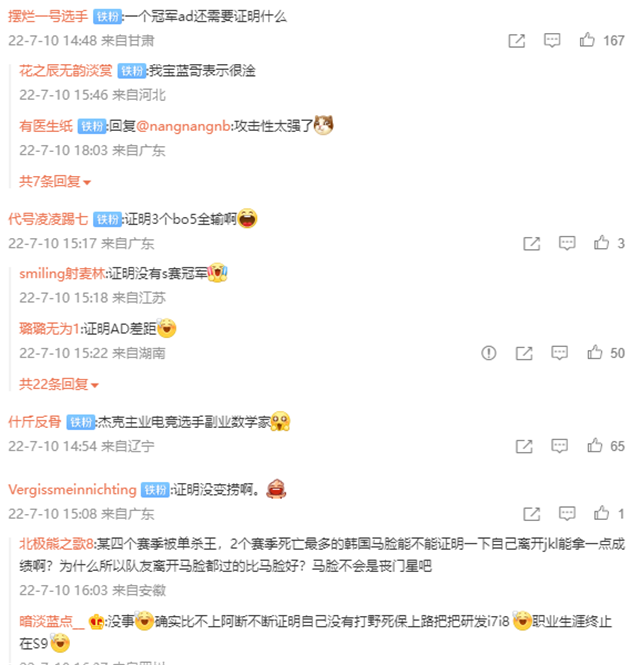
Task: Repost the comment by 摆烂一号选手
Action: [x=516, y=41]
